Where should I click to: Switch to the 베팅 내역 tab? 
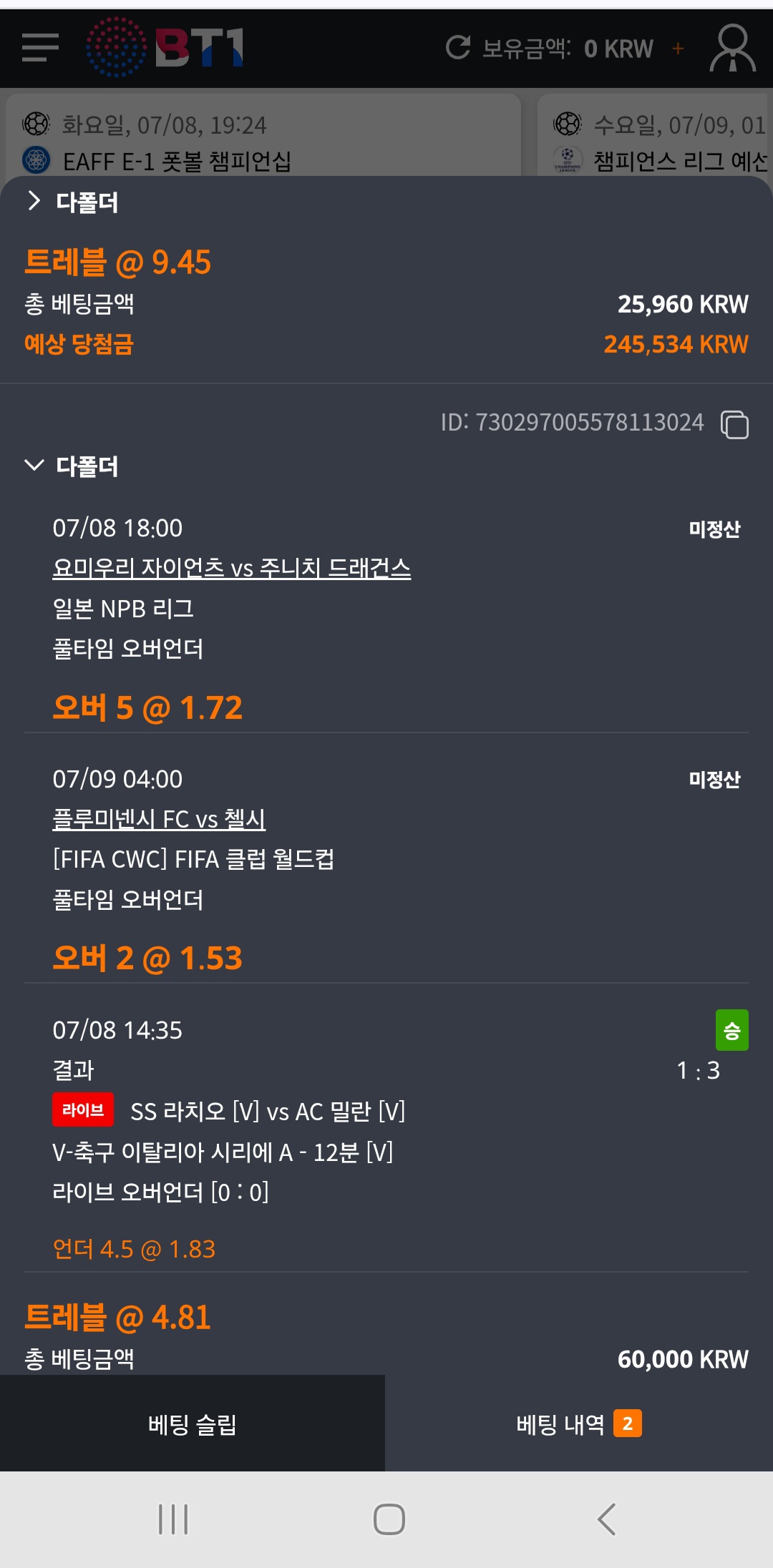[579, 1424]
